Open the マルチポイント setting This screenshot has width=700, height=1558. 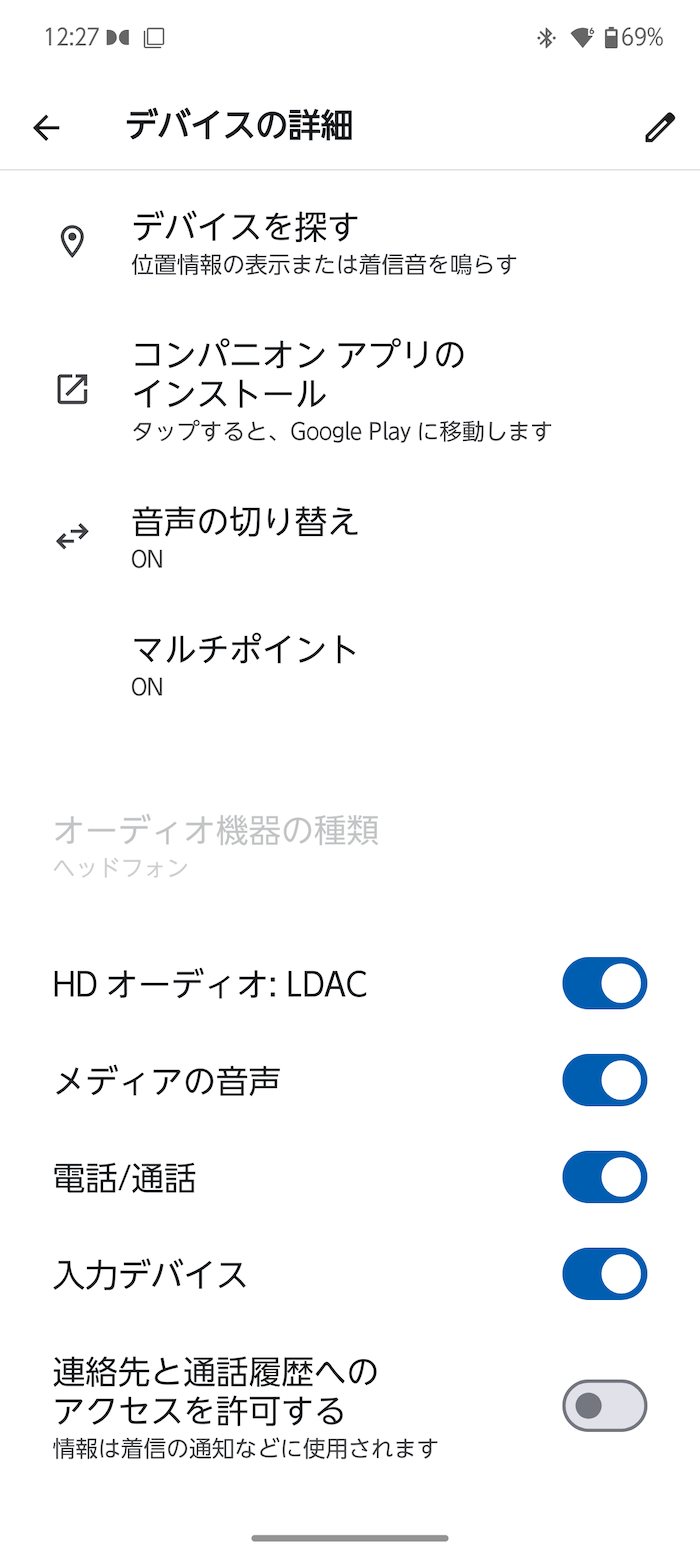pyautogui.click(x=350, y=665)
